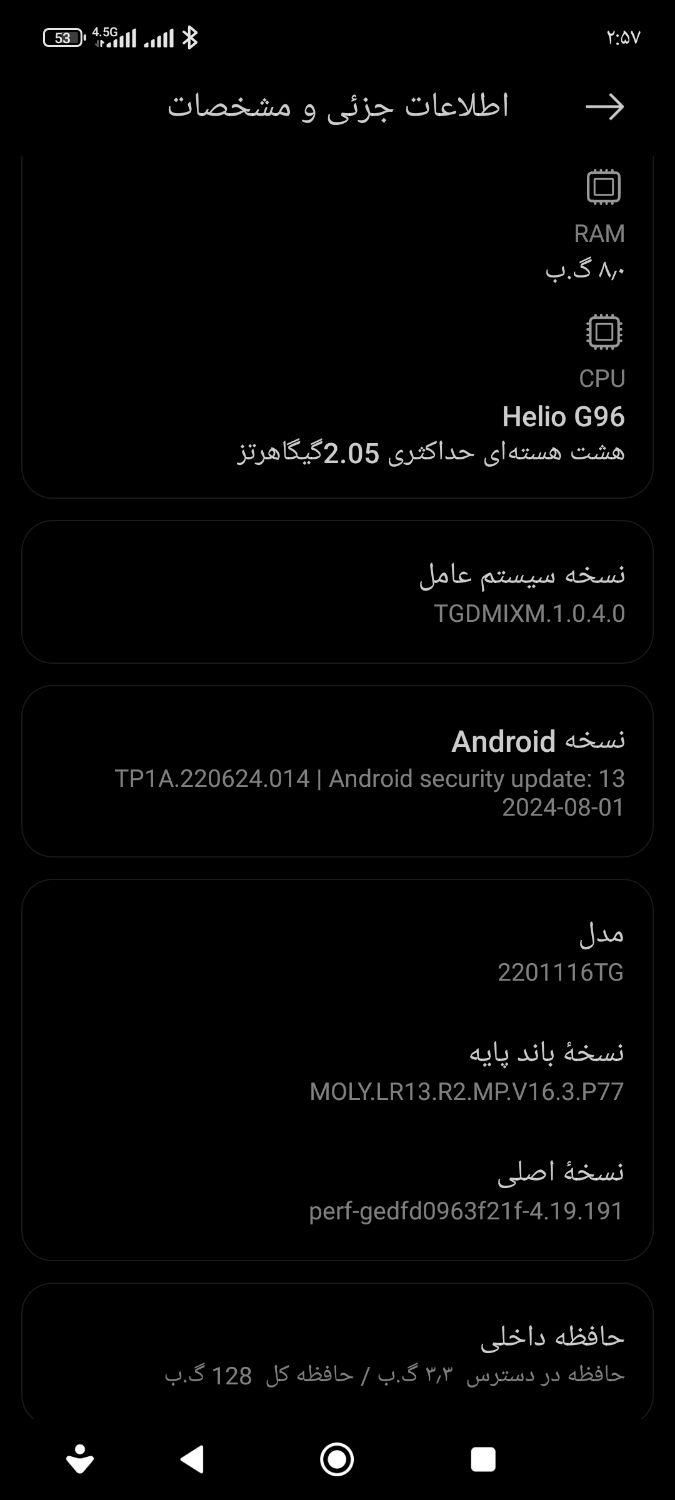Open the internal storage row

[337, 1353]
